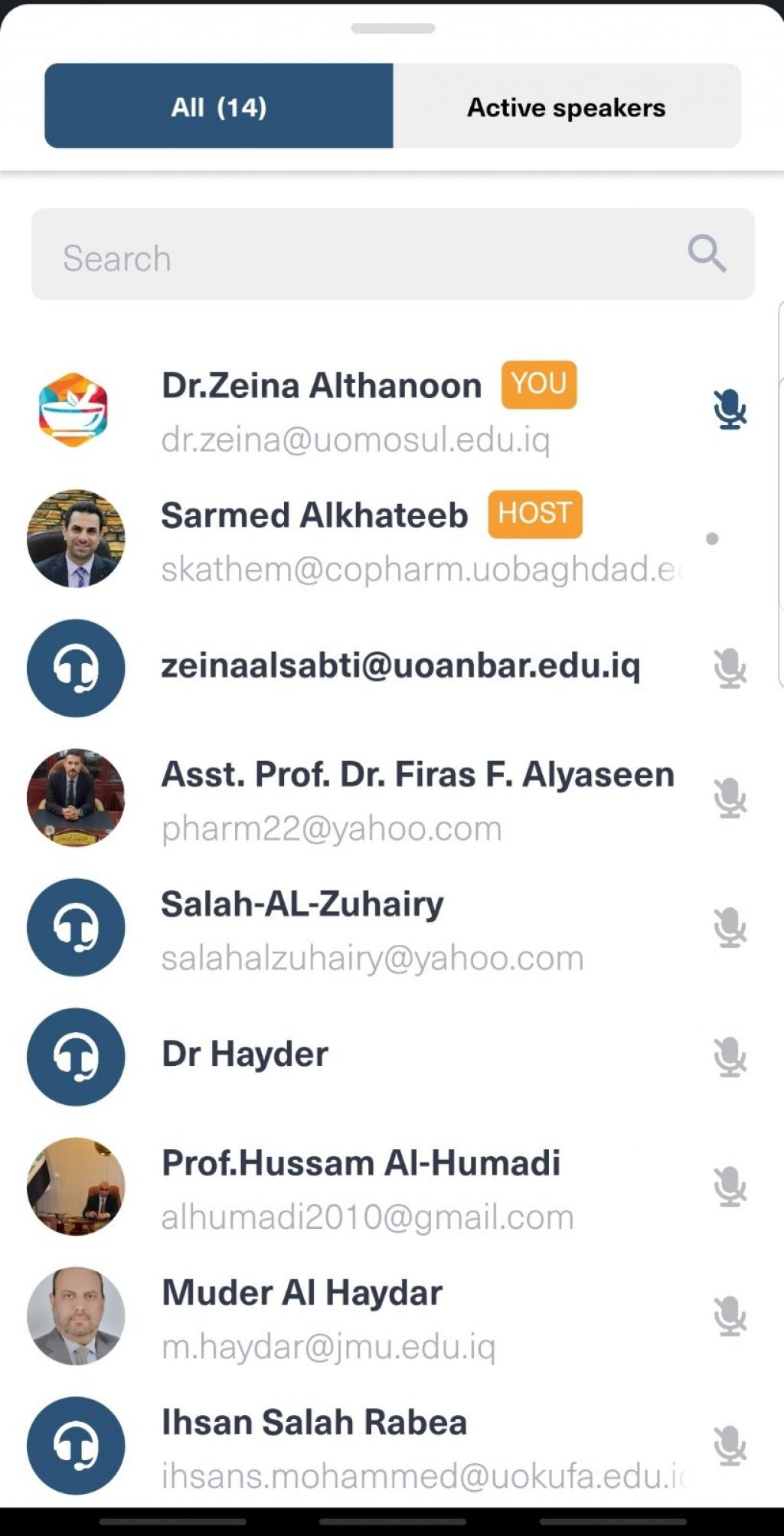Tap mic icon for Prof.Hussam Al-Humadi
The image size is (784, 1536).
click(x=729, y=1186)
